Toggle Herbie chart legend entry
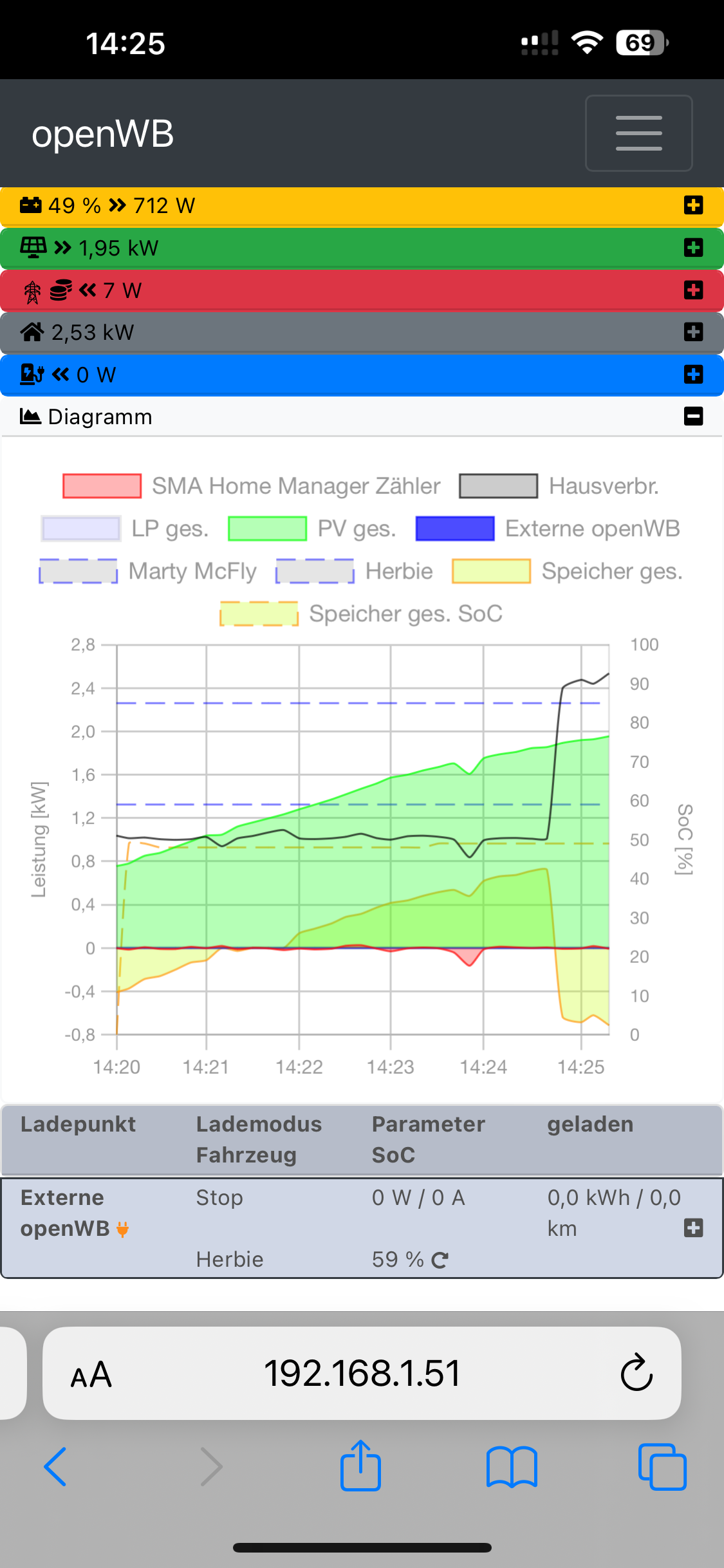This screenshot has width=724, height=1568. (x=355, y=571)
